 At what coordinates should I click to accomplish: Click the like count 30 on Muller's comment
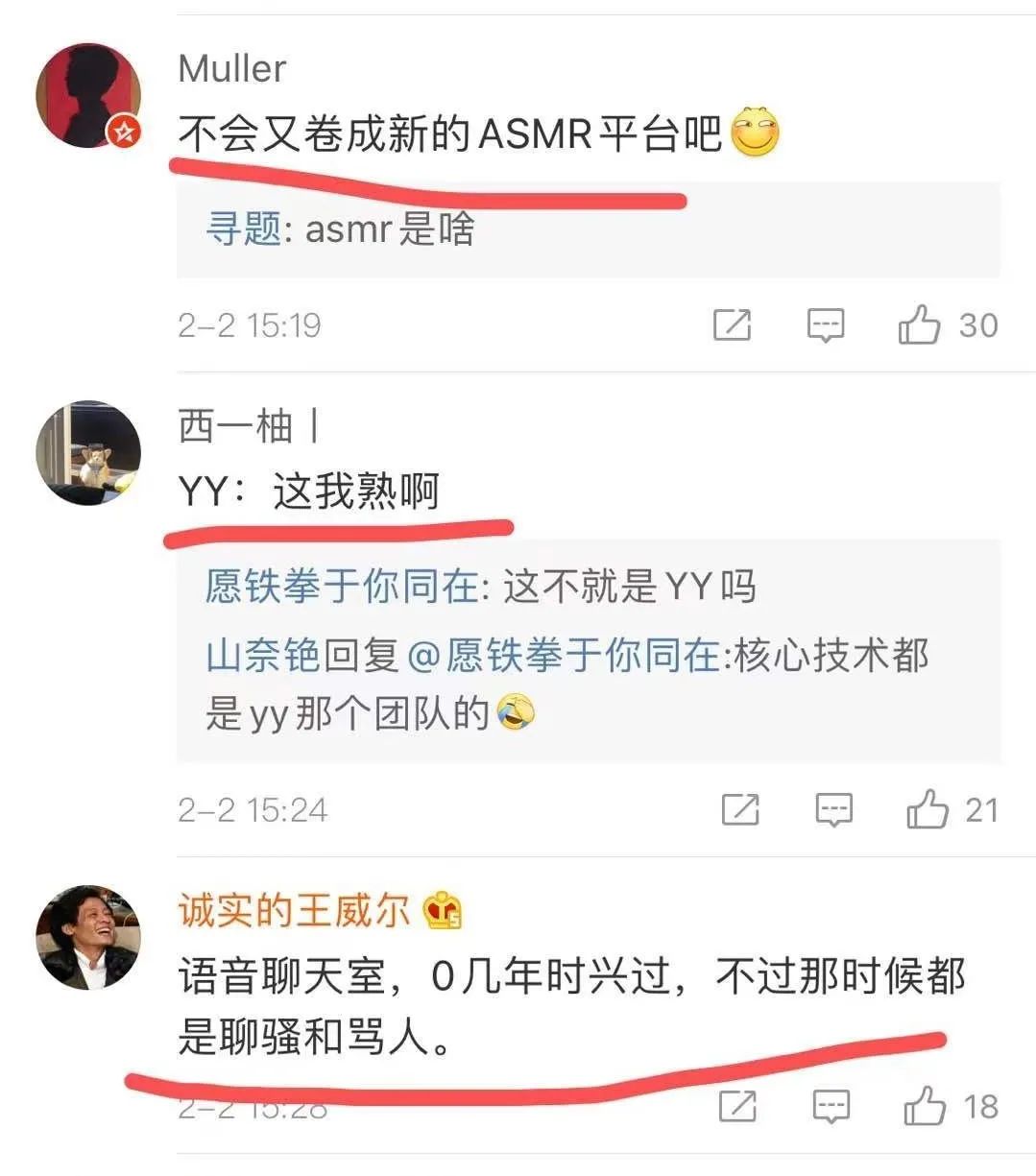(x=981, y=325)
